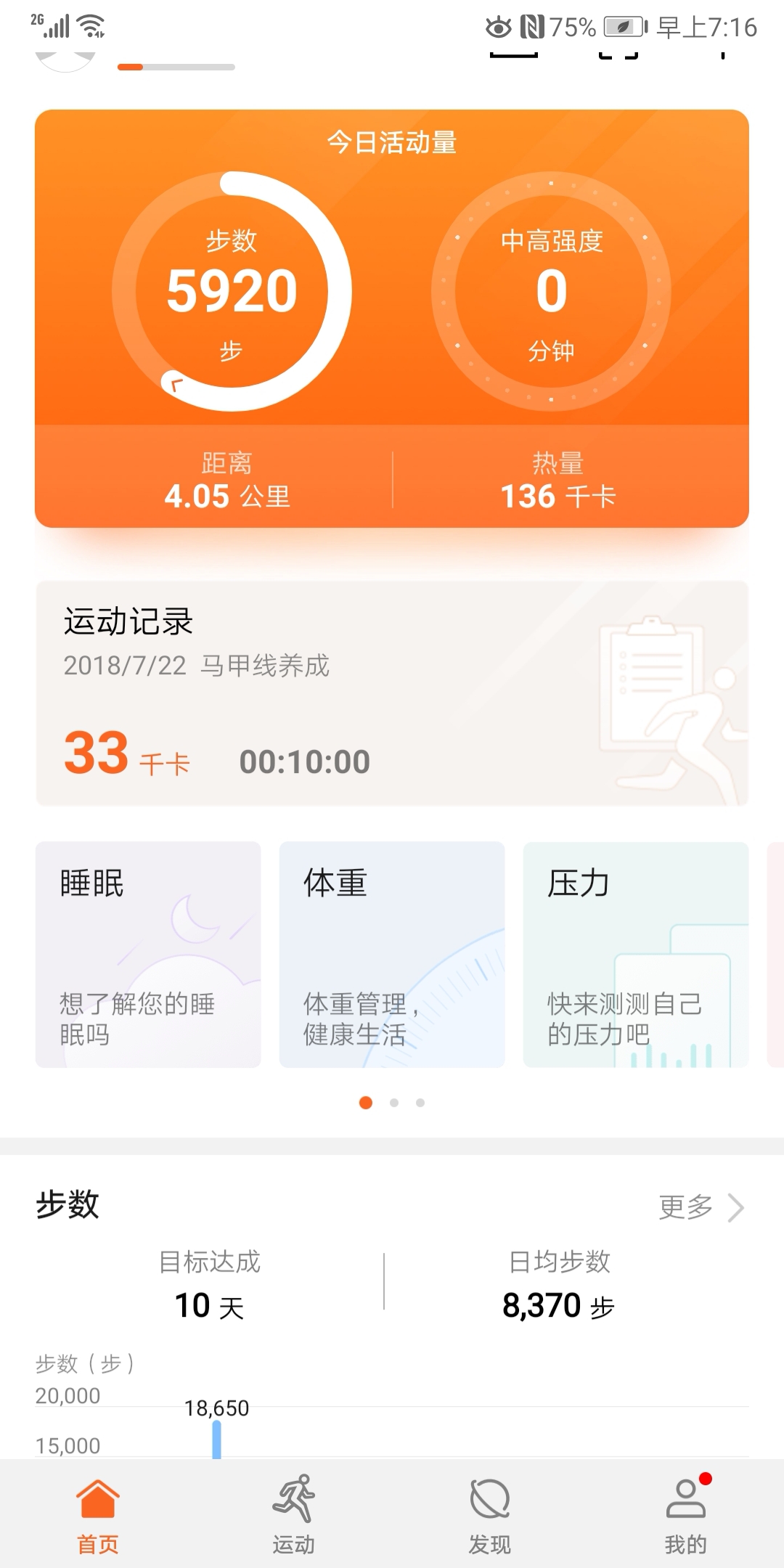Tap 更多 to view more step data

(701, 1207)
